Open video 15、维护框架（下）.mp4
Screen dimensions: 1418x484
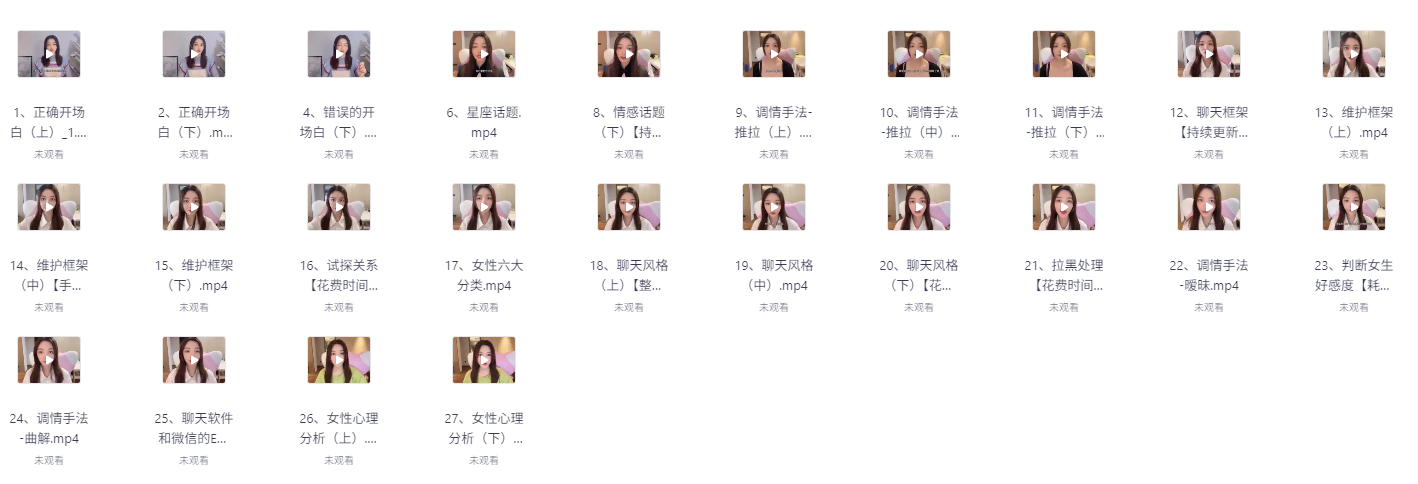194,207
